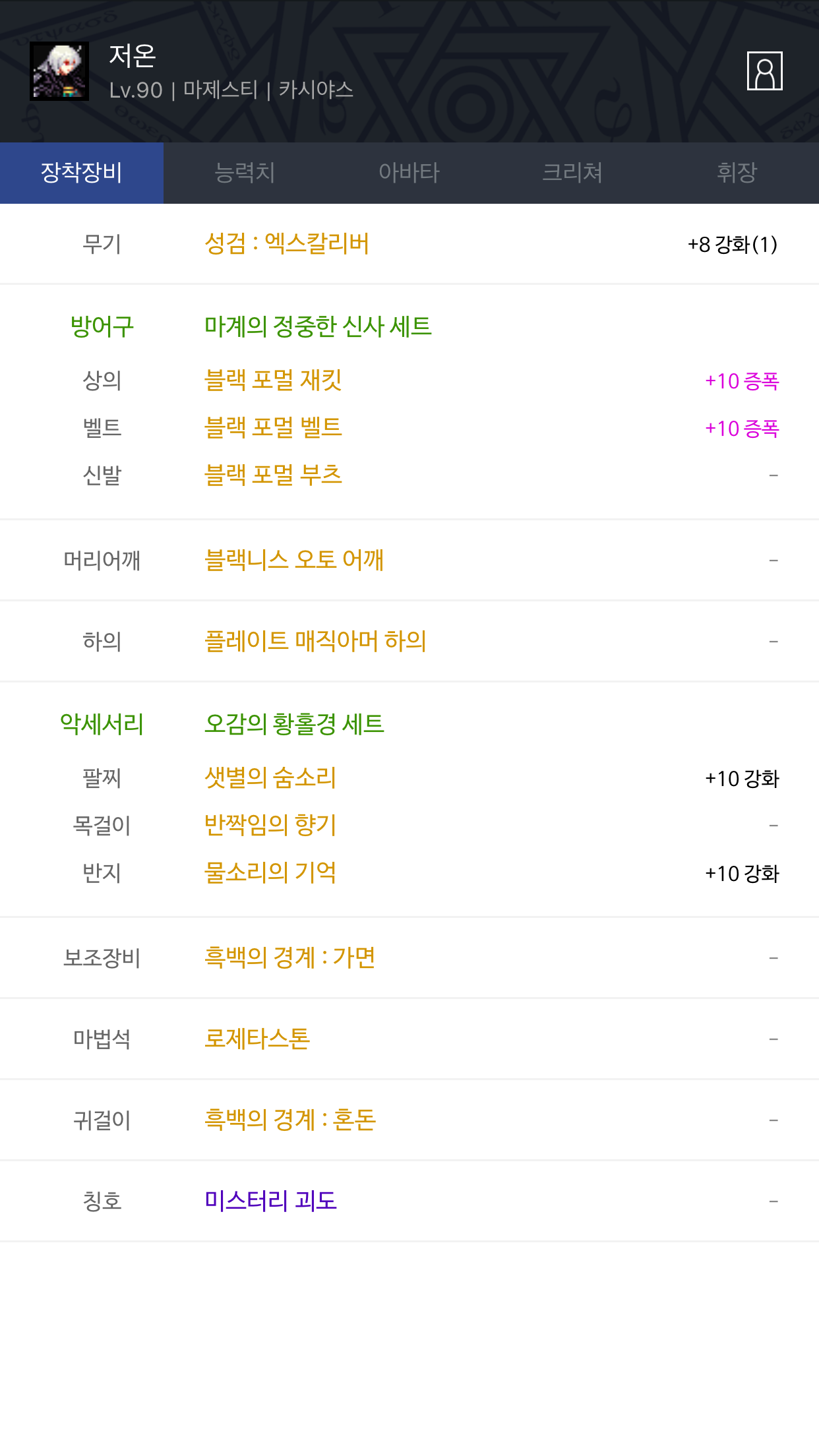Go to the 휘장 tab
The width and height of the screenshot is (819, 1456).
tap(737, 173)
